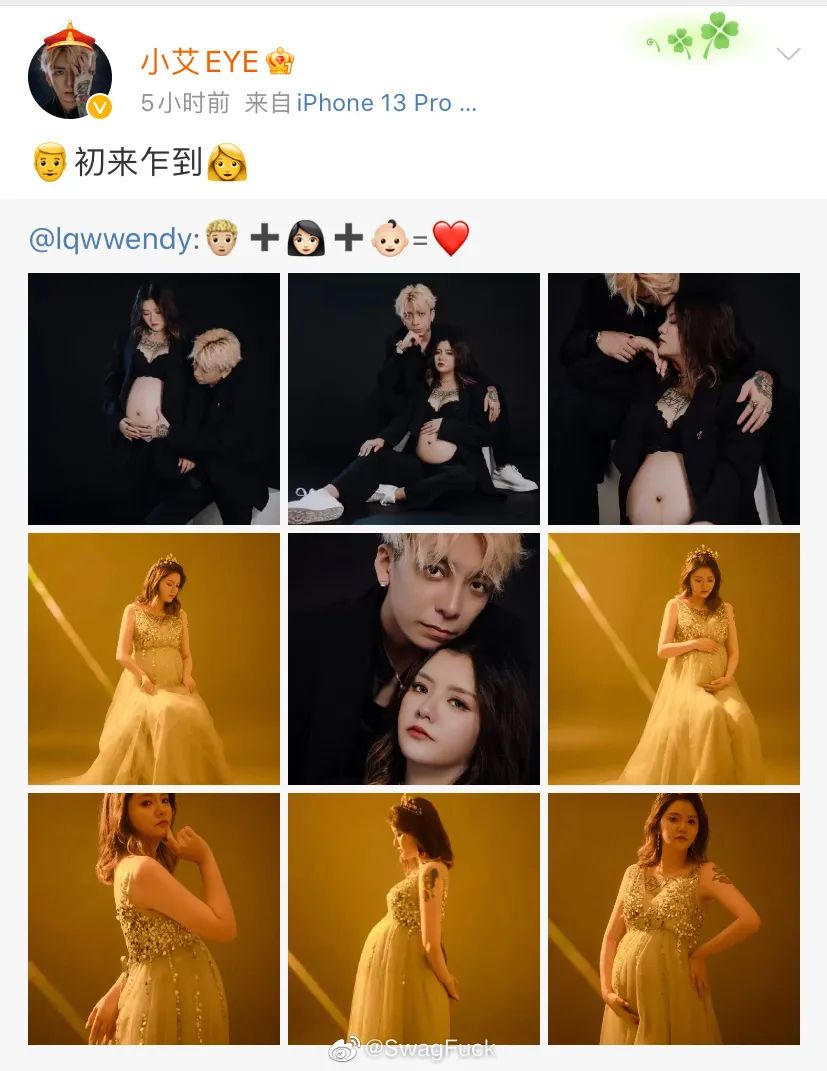Expand the post options chevron

pyautogui.click(x=788, y=54)
